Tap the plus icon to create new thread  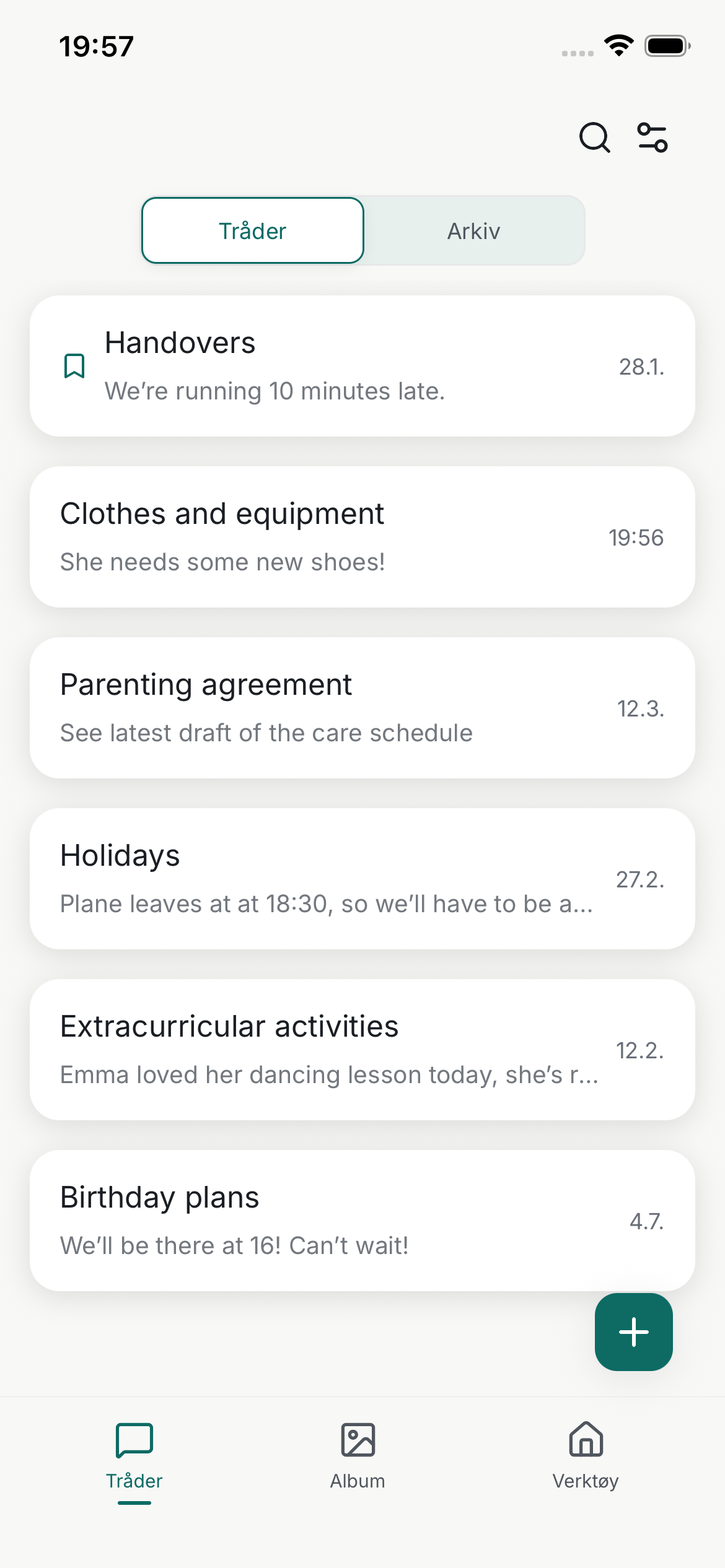(x=633, y=1331)
